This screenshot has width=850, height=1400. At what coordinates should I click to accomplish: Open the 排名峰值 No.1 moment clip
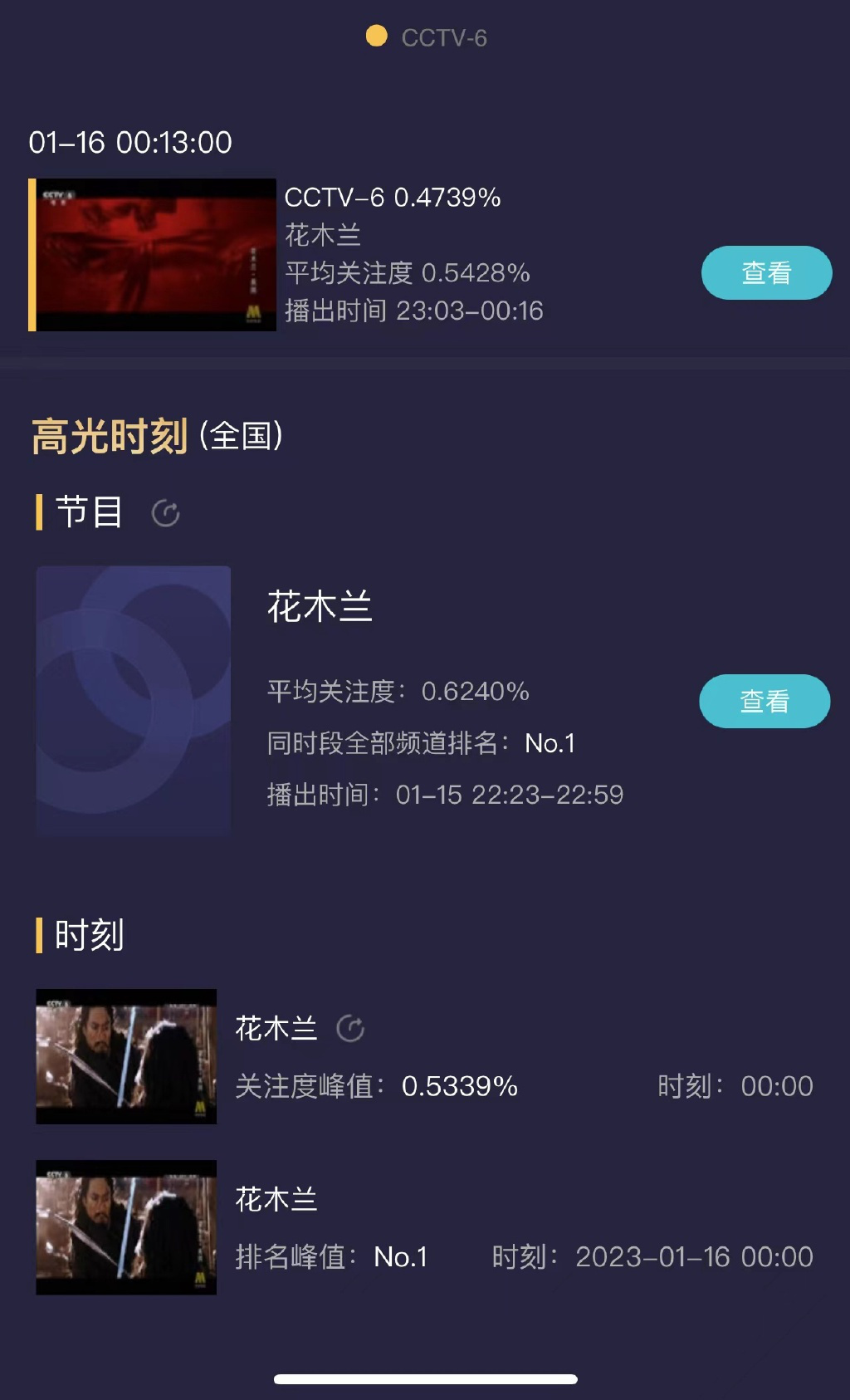click(126, 1227)
